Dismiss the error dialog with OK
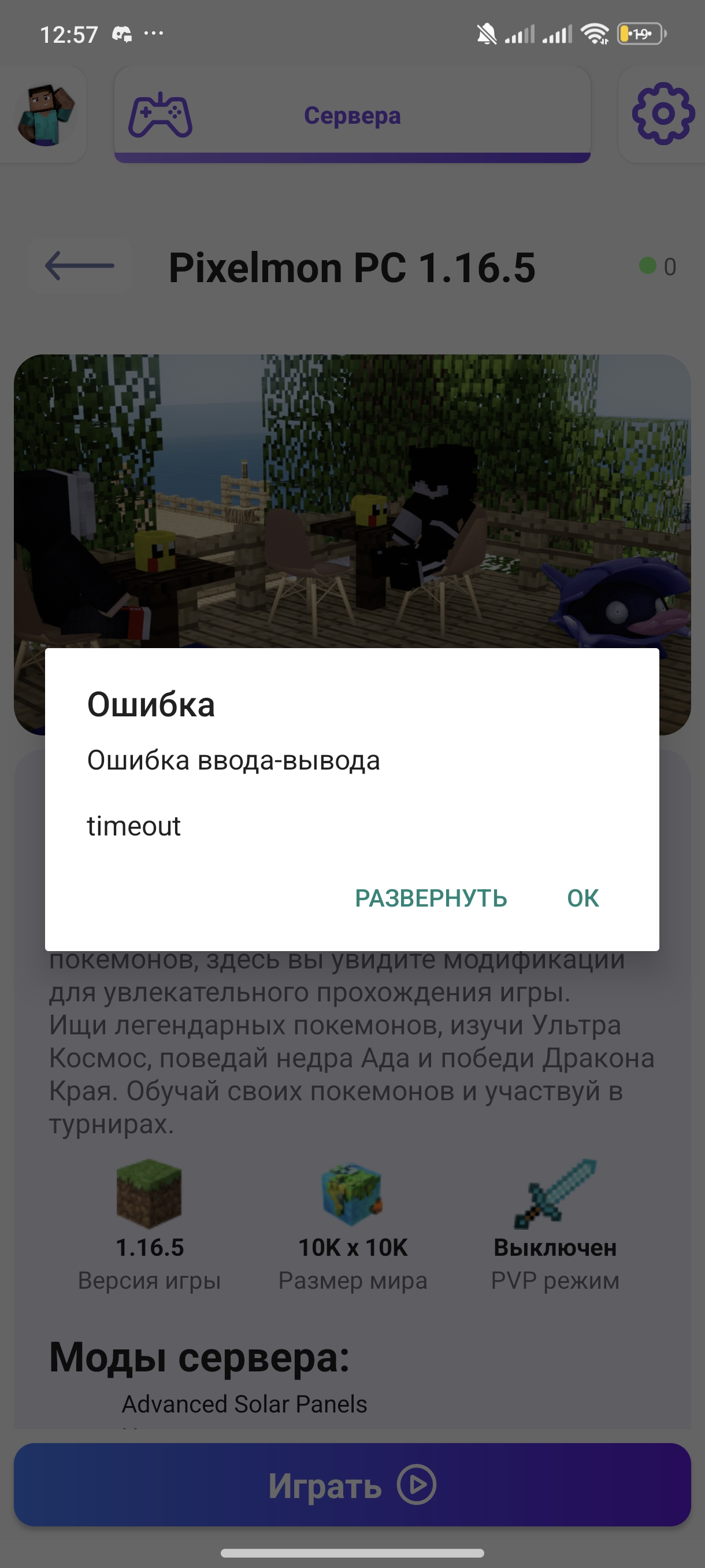The image size is (705, 1568). pos(582,898)
